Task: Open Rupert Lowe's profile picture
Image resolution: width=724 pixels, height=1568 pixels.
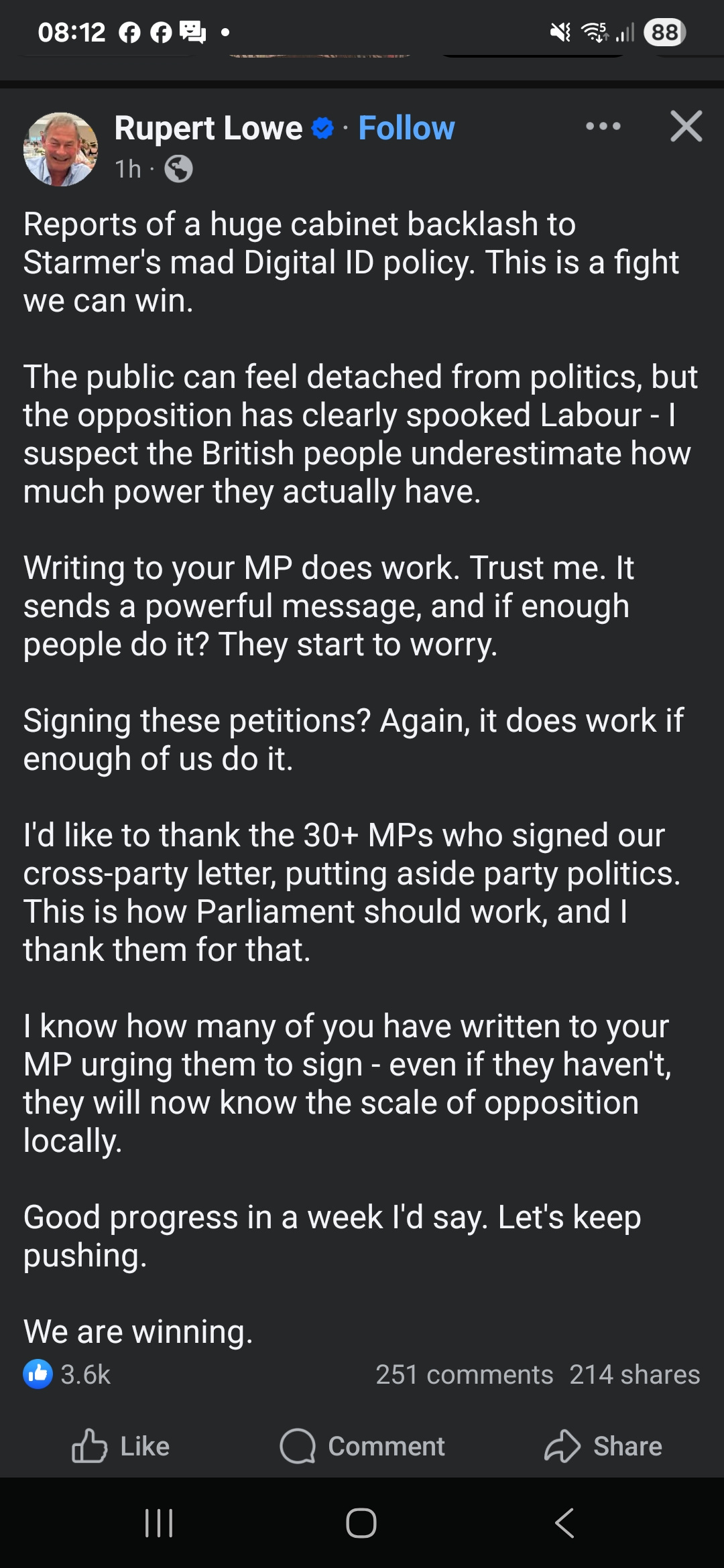Action: tap(60, 149)
